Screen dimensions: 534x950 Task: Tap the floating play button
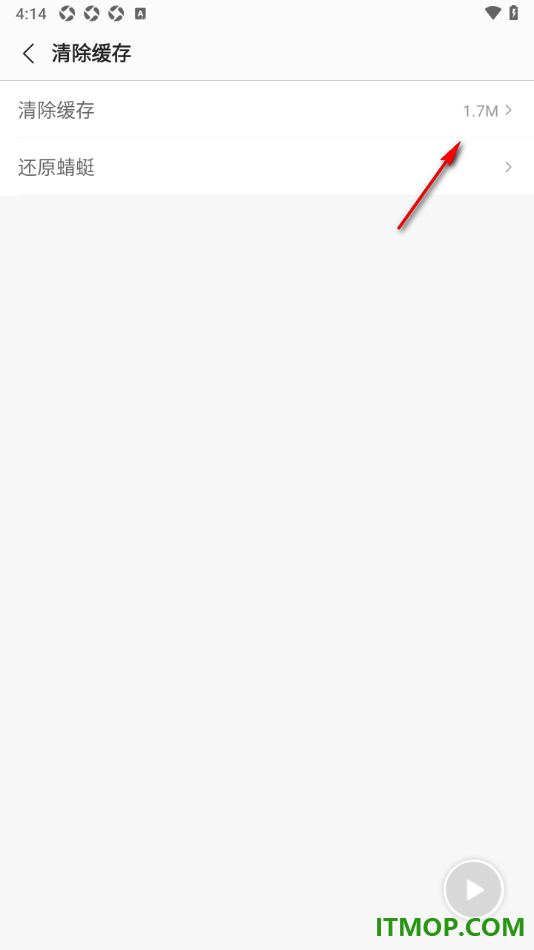click(473, 889)
